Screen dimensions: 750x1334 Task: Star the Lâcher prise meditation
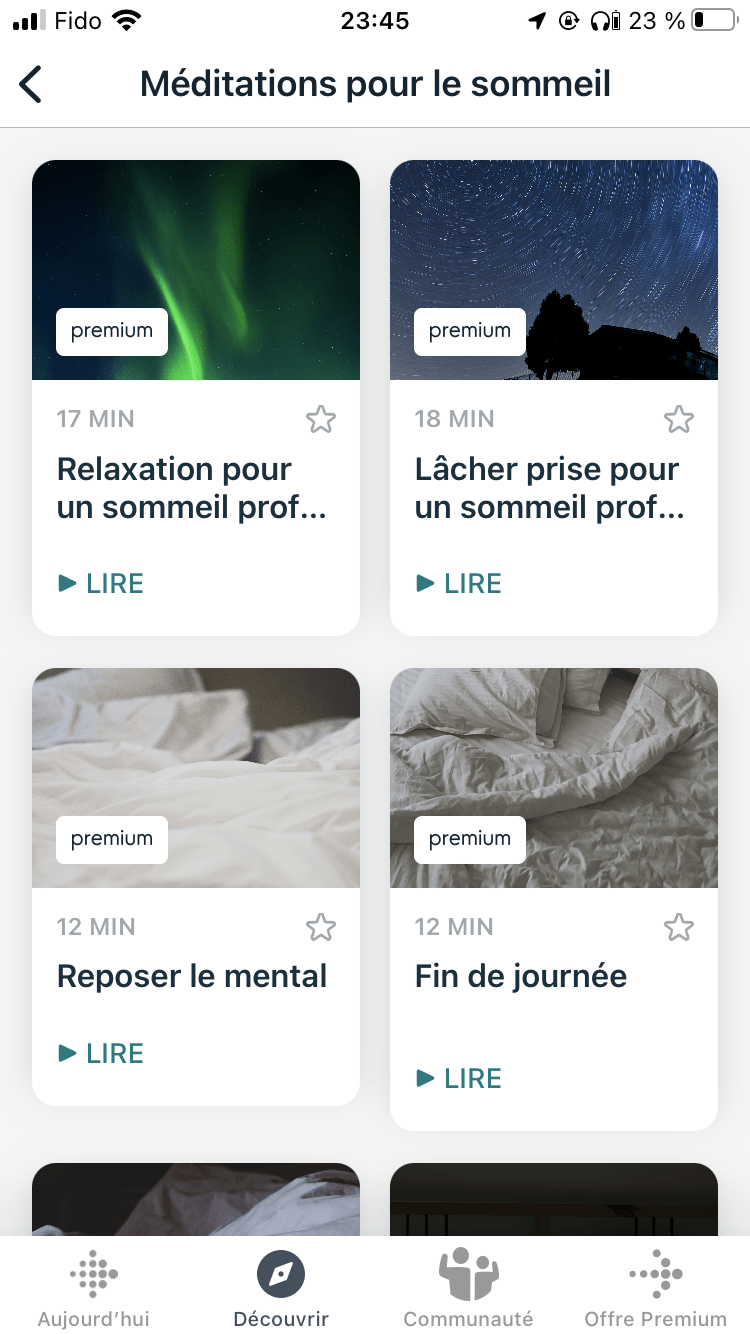click(679, 419)
